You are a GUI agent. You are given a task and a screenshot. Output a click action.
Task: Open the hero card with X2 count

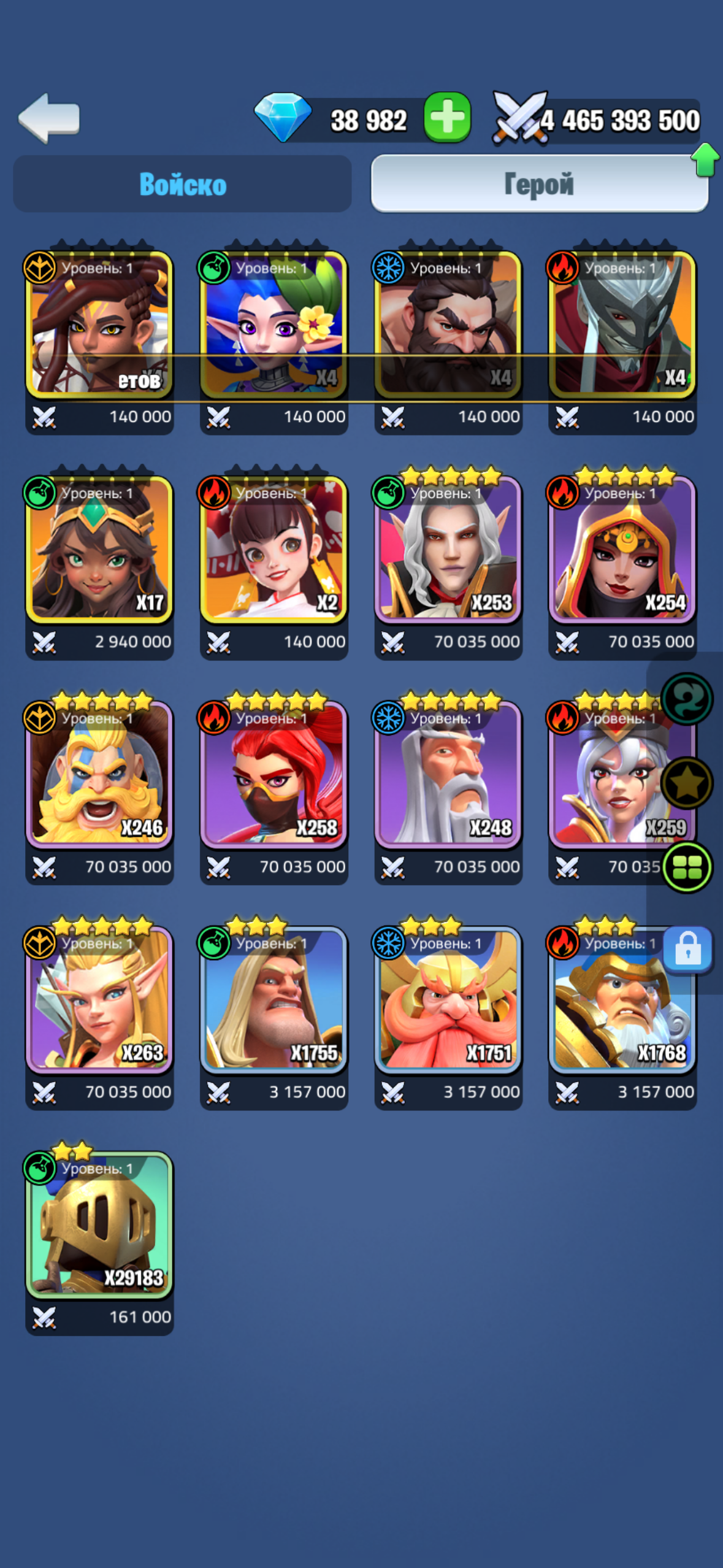click(x=274, y=549)
